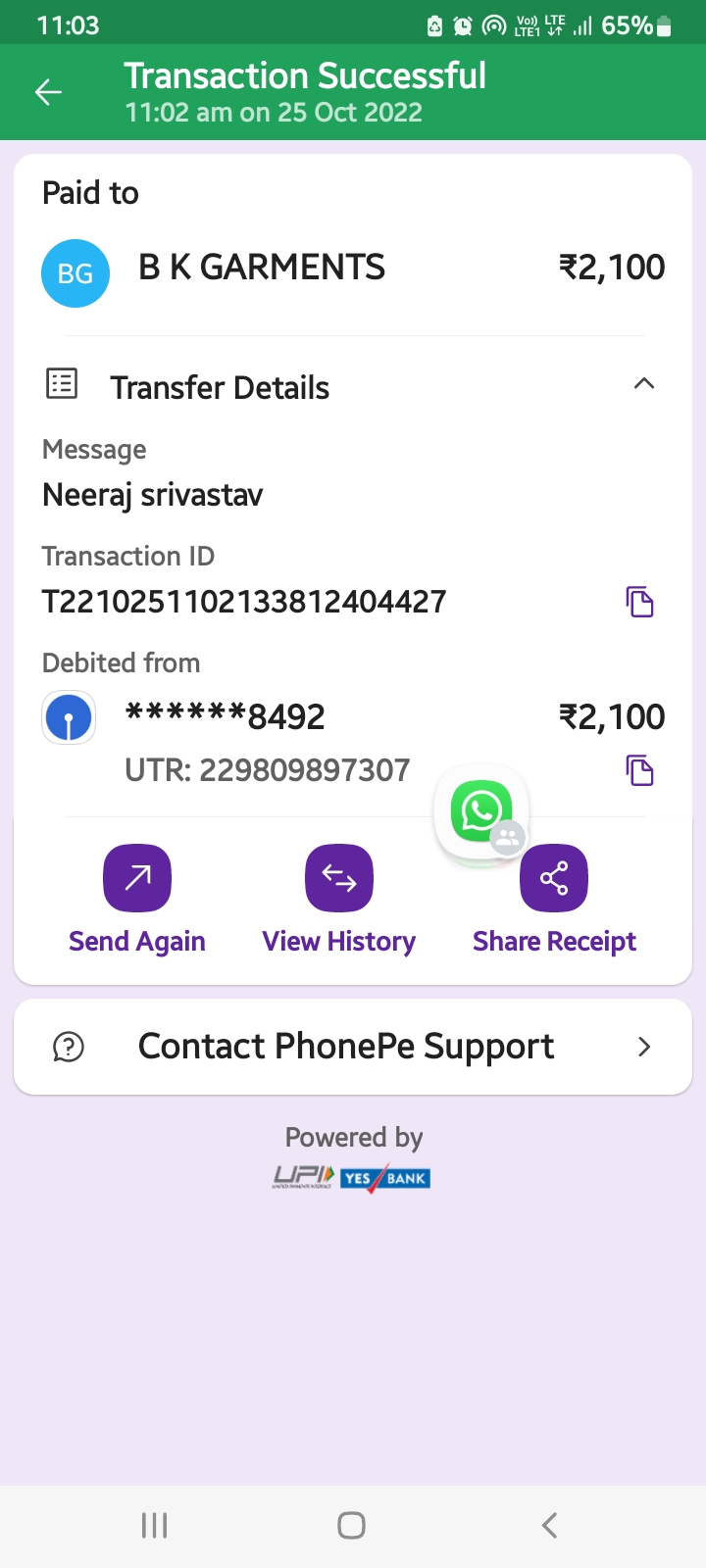Share the receipt
This screenshot has width=706, height=1568.
pos(554,879)
